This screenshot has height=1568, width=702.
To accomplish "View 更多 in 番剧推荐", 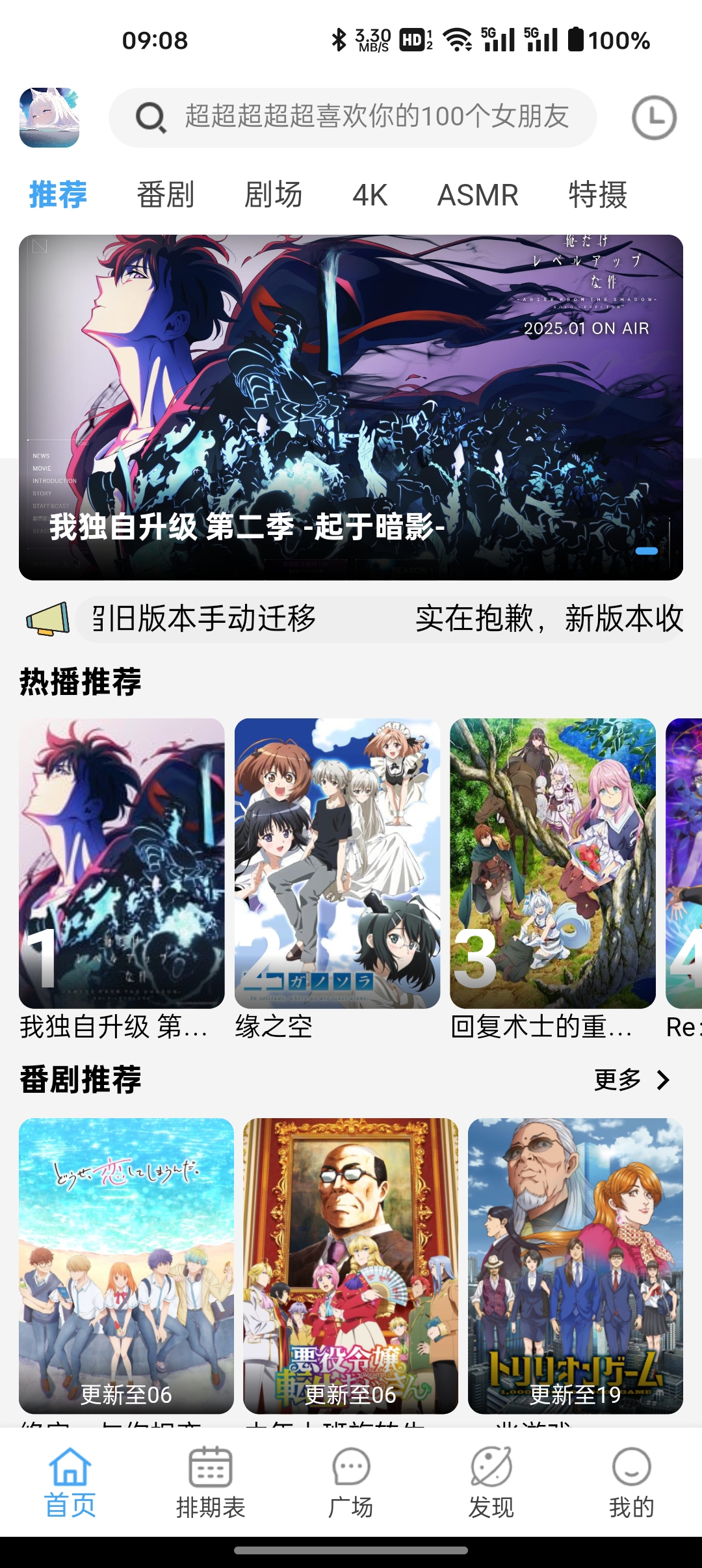I will point(631,1080).
